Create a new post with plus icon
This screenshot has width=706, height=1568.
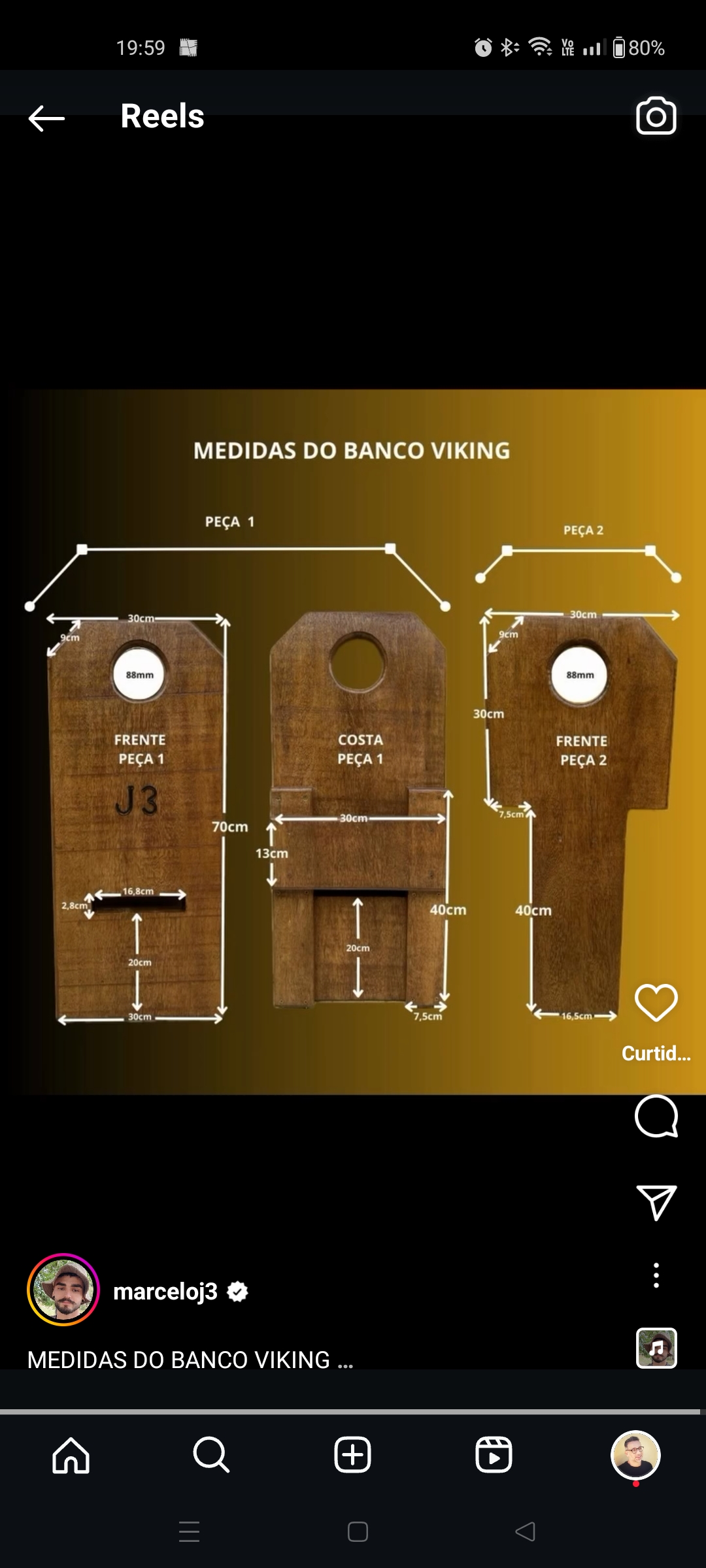(352, 1455)
